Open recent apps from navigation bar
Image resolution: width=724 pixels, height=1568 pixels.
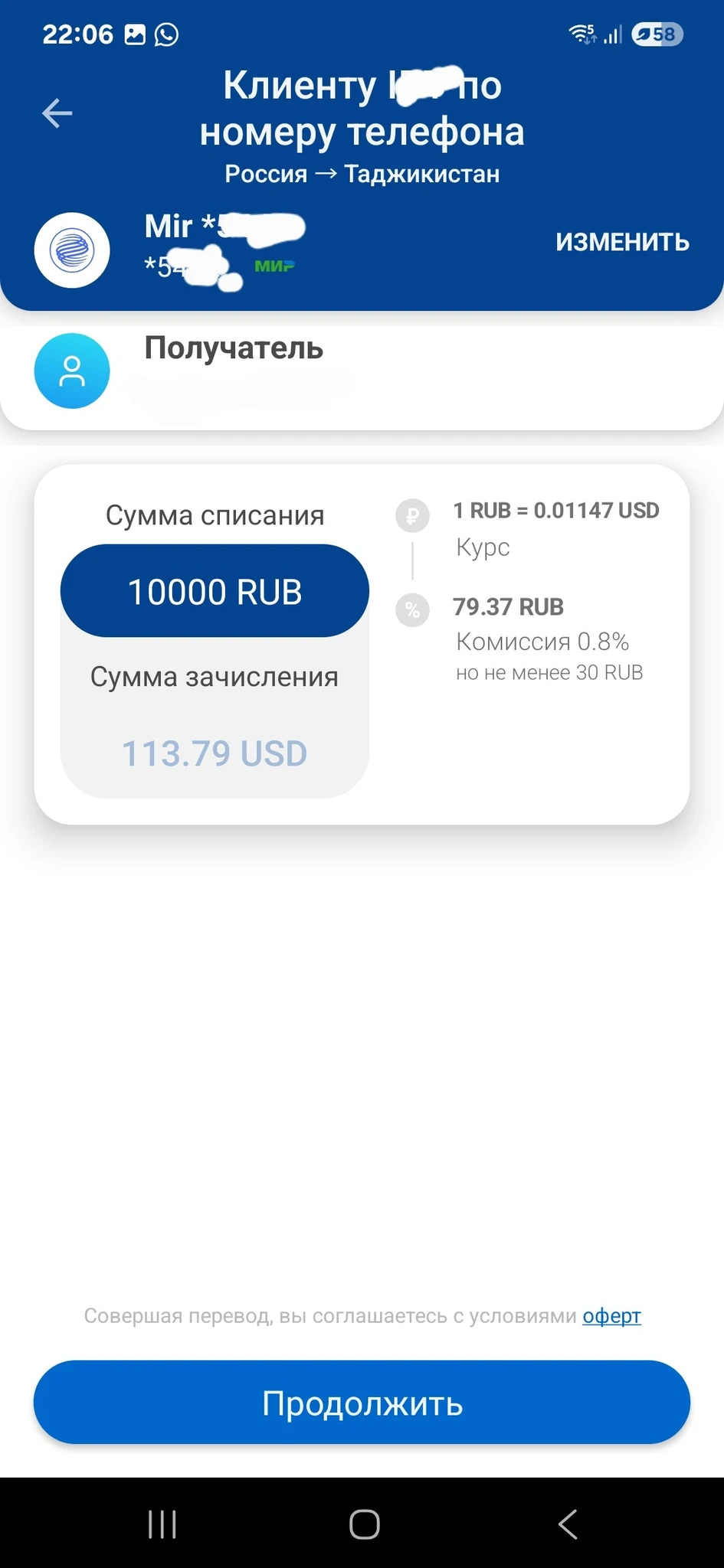point(162,1524)
